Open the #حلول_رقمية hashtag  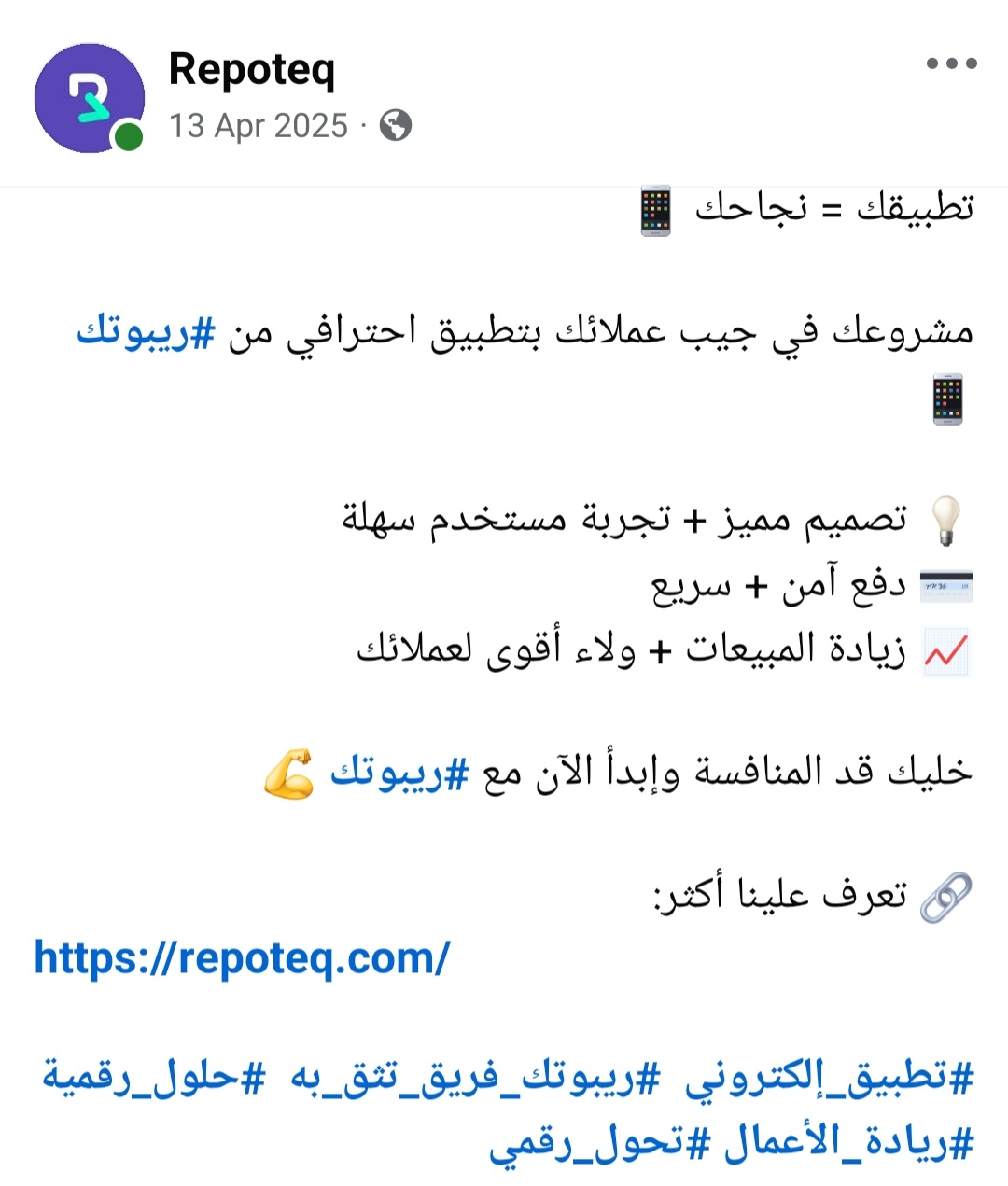154,1080
